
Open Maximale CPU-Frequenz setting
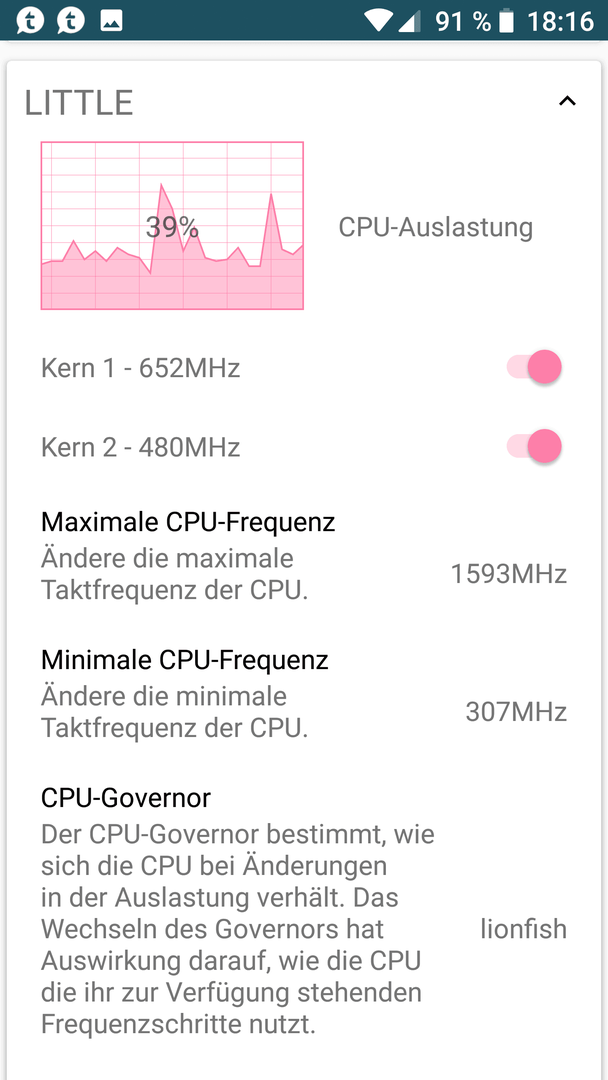coord(304,556)
